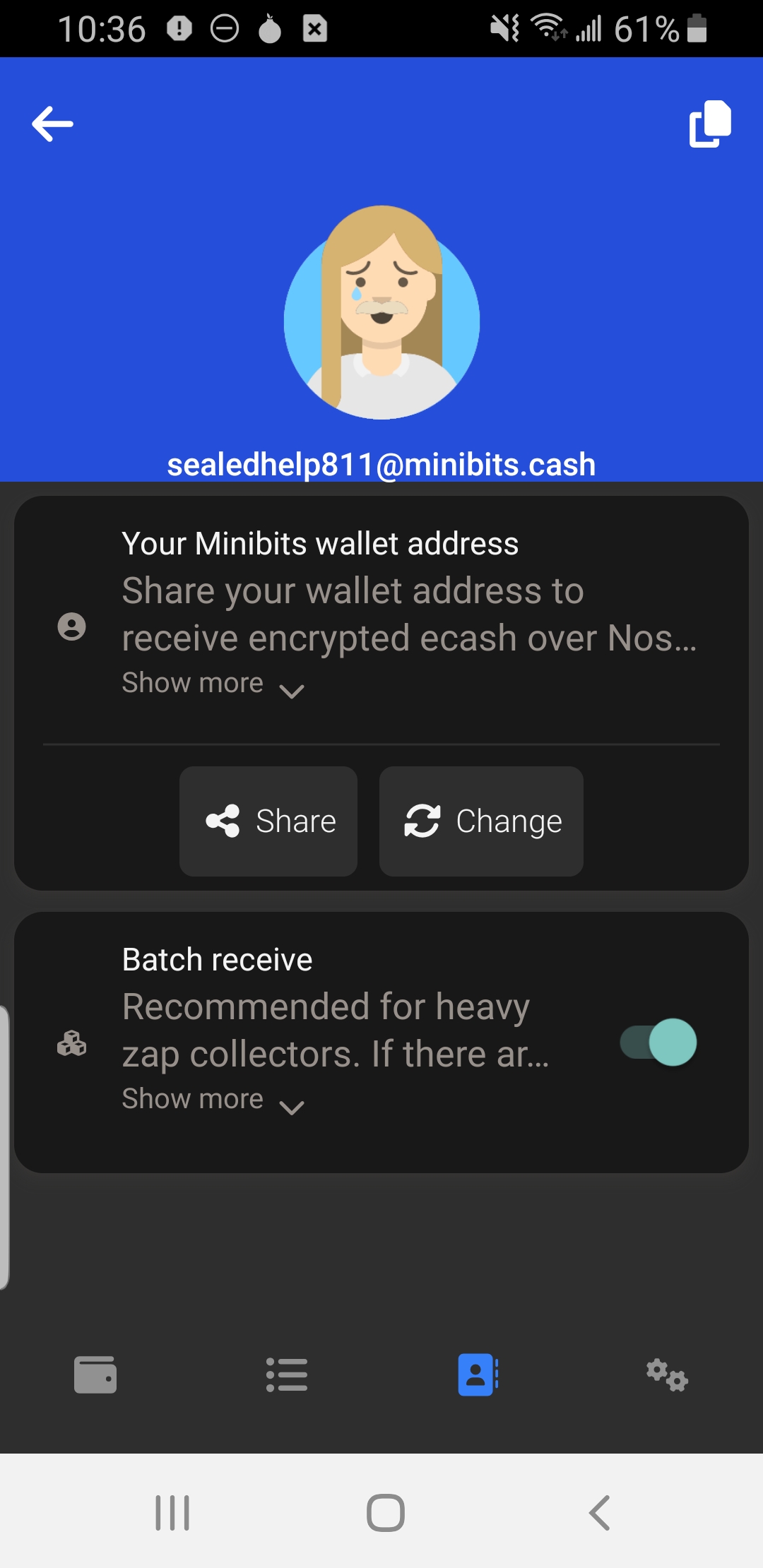Go back using the top-left arrow
The height and width of the screenshot is (1568, 763).
[x=53, y=124]
